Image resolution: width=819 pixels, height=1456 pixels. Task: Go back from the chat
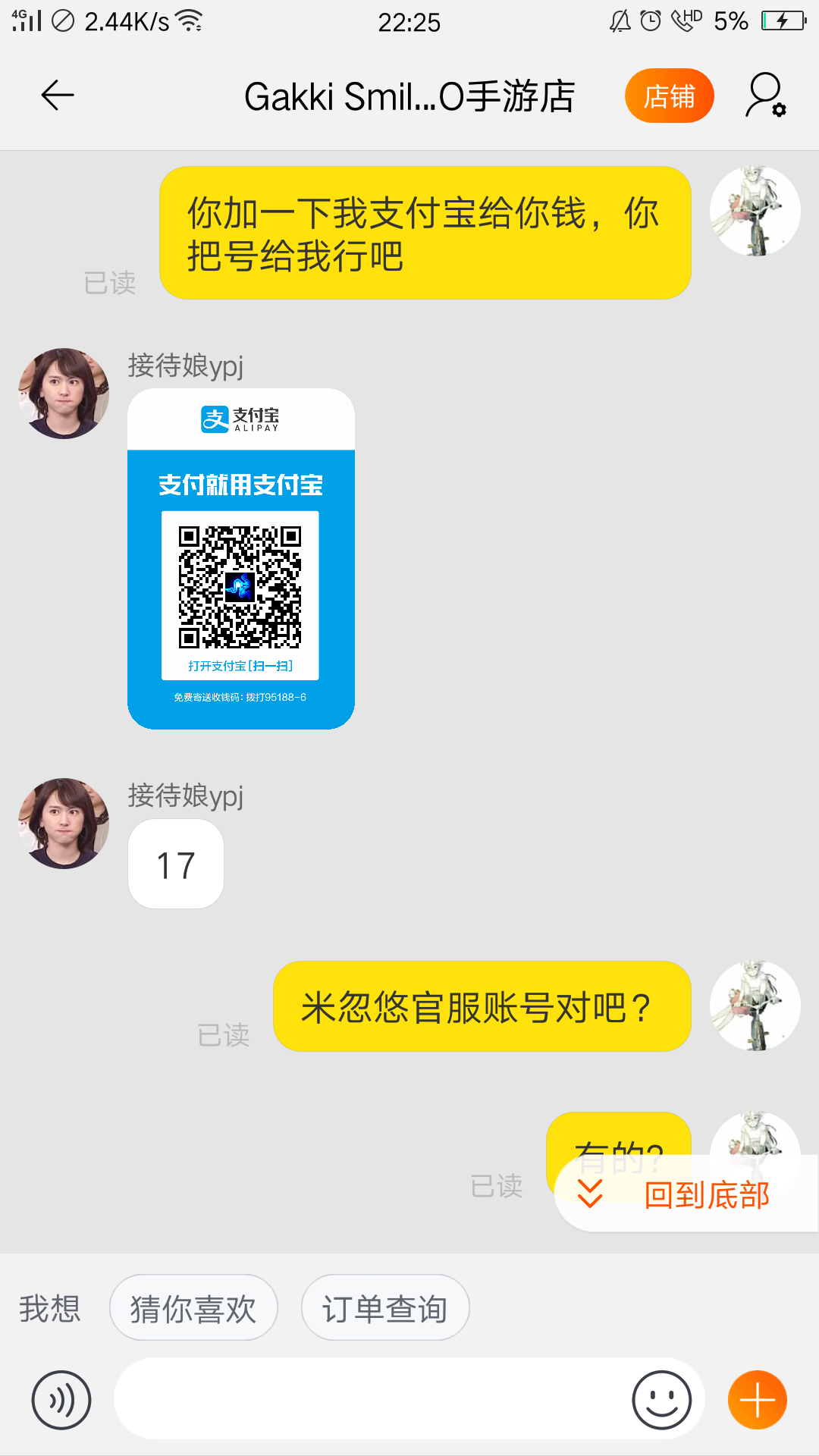(x=58, y=96)
